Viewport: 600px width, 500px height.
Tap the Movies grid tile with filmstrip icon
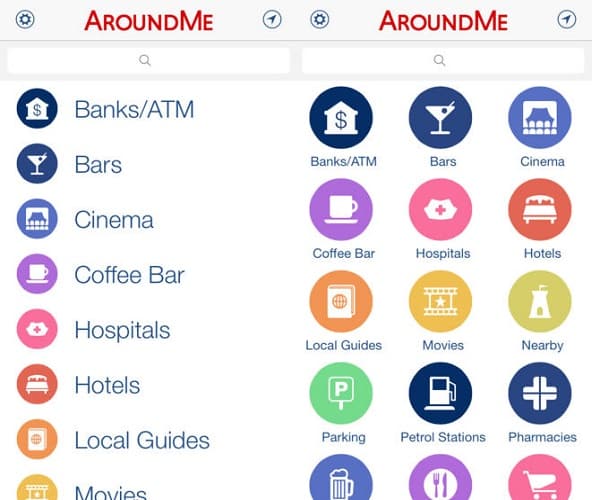[x=441, y=302]
